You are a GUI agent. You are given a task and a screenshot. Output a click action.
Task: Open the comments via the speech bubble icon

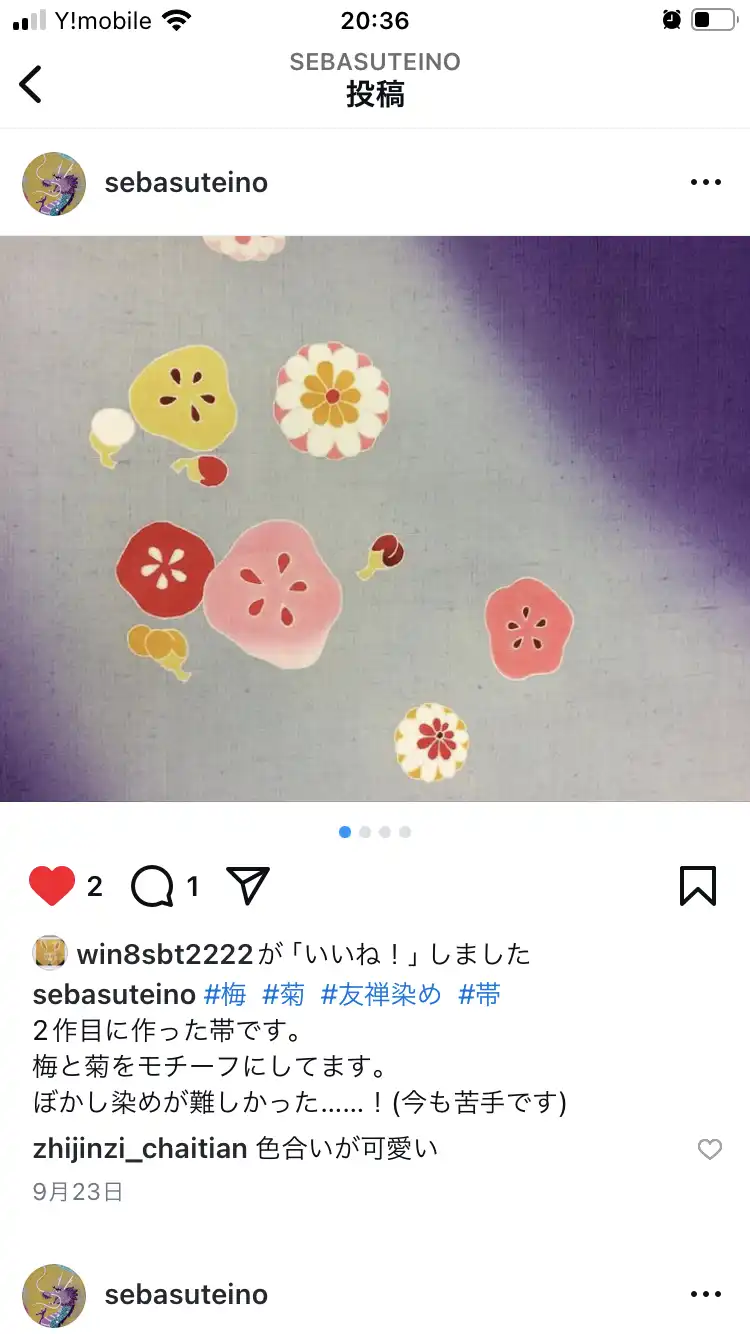point(152,886)
